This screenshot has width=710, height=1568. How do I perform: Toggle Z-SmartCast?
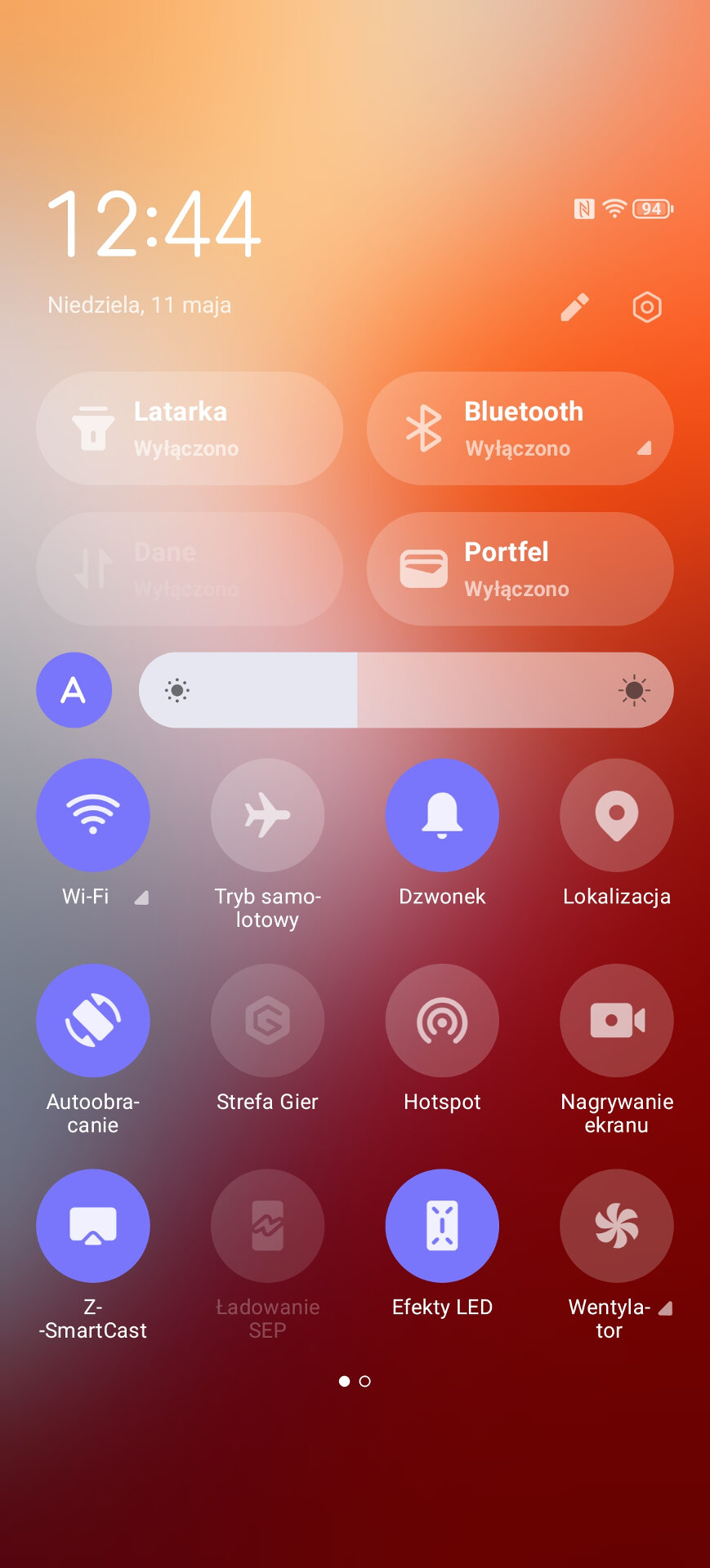(x=93, y=1226)
